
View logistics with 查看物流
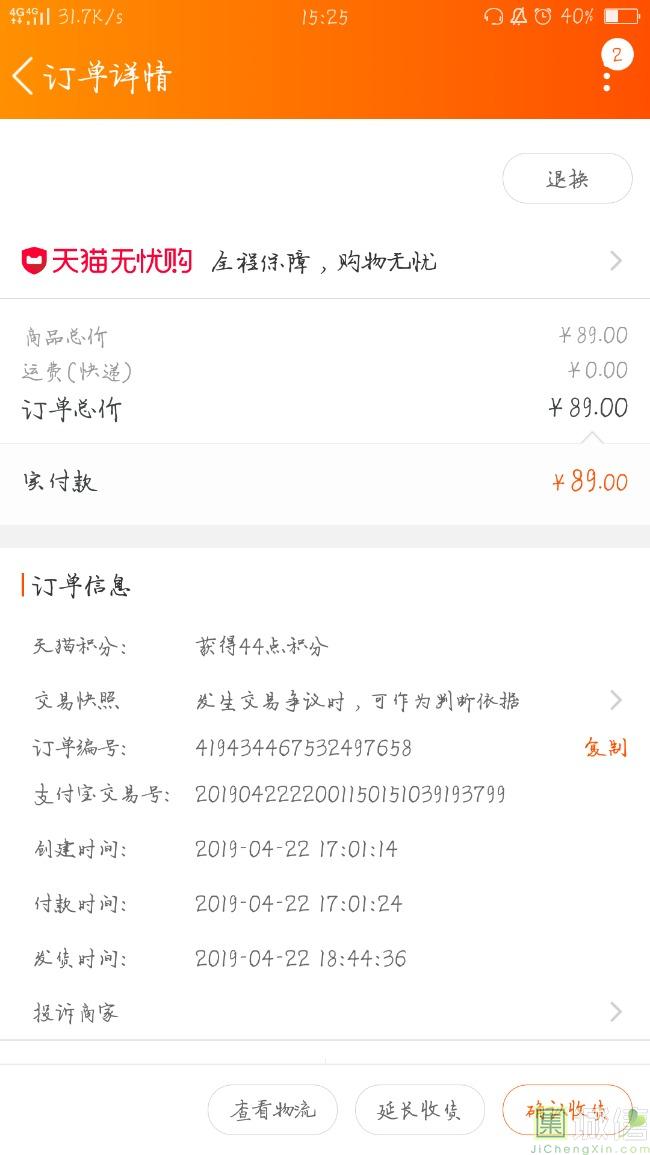tap(272, 1110)
